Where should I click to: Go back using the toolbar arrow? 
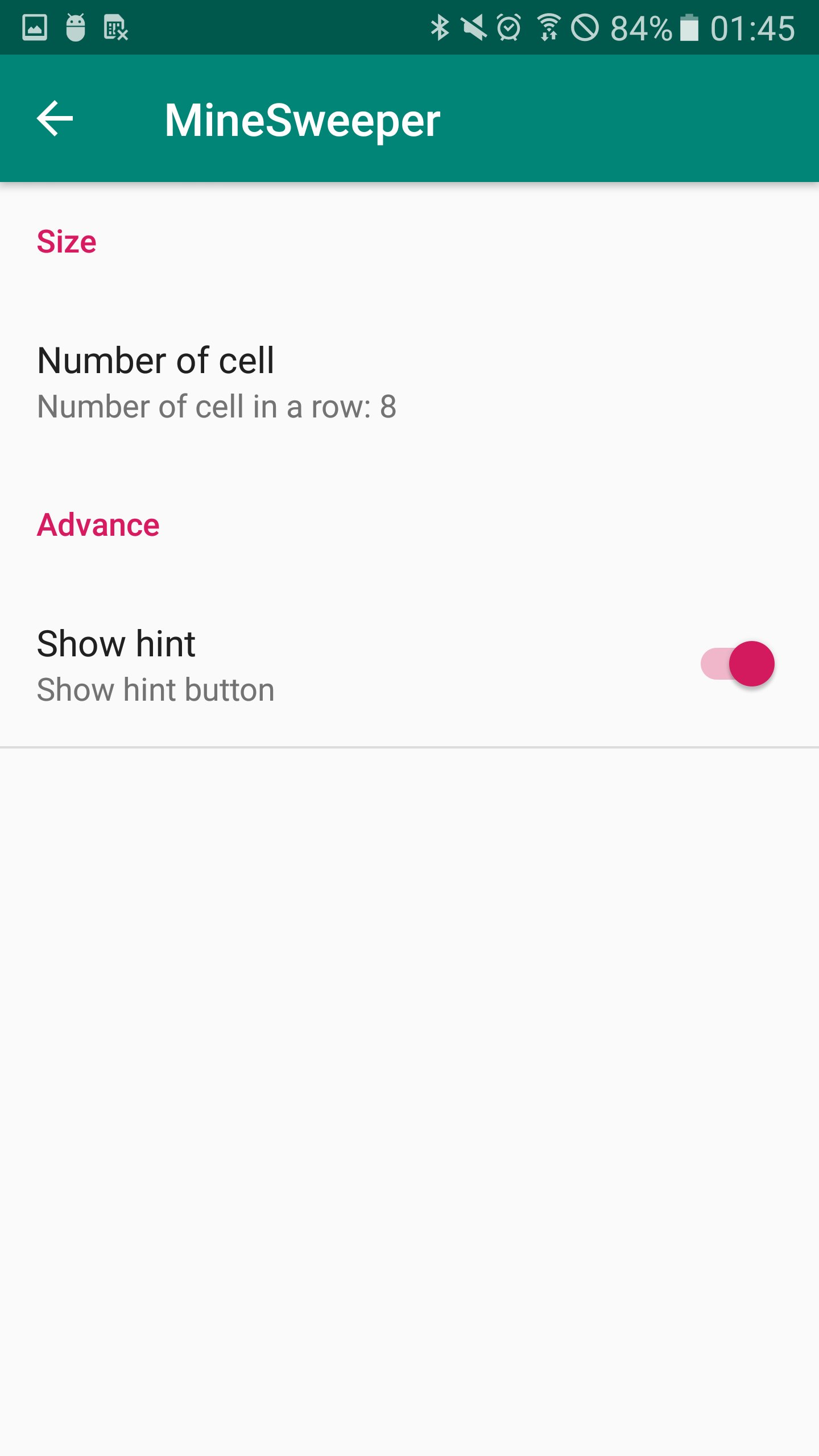coord(55,118)
